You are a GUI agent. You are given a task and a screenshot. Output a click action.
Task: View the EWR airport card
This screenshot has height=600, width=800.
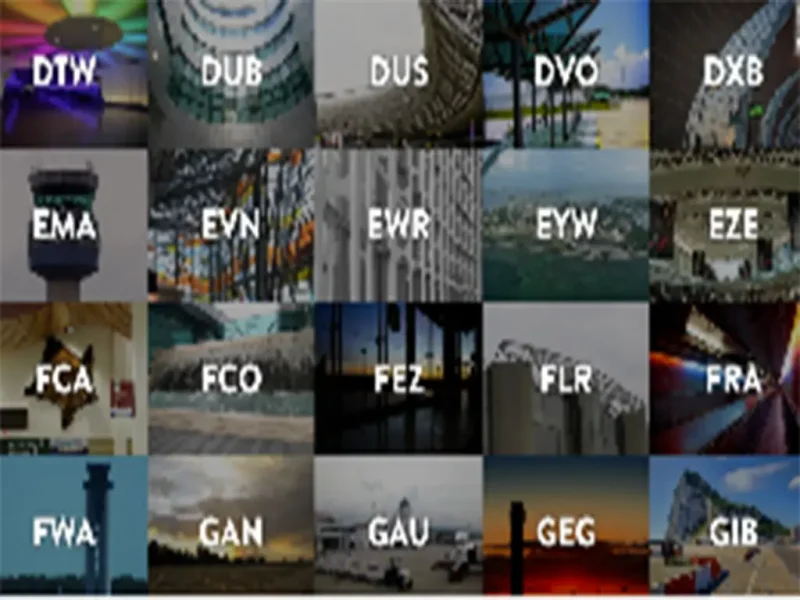tap(398, 226)
